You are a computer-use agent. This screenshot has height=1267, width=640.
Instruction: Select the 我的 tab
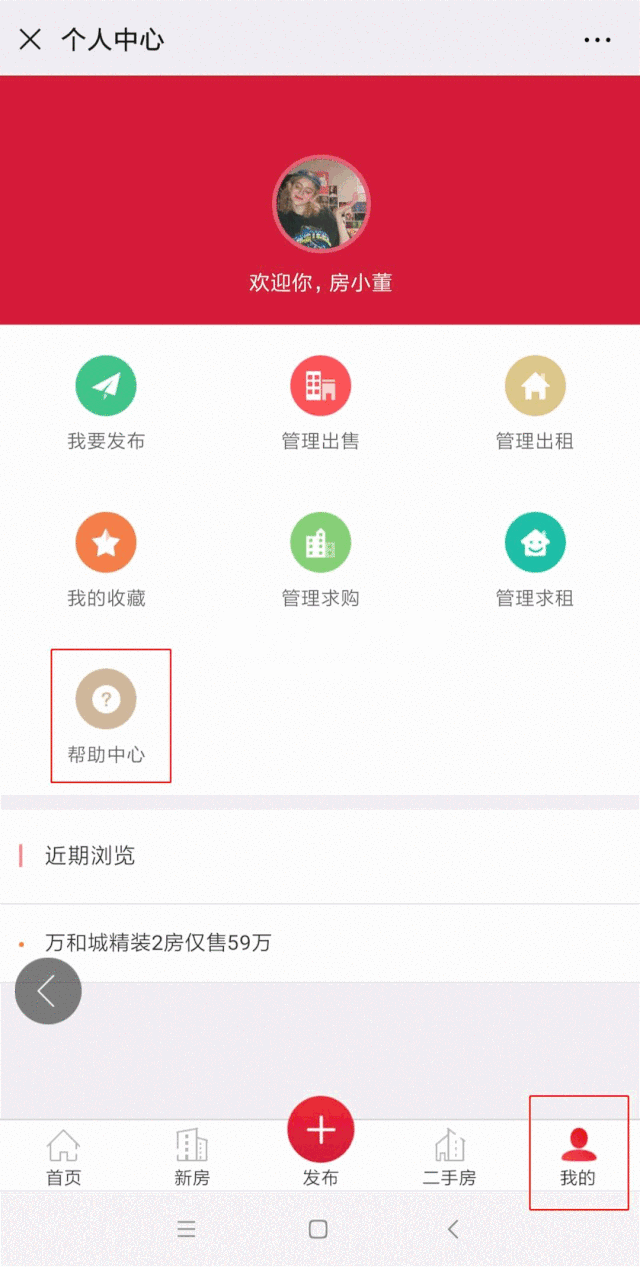pyautogui.click(x=578, y=1157)
